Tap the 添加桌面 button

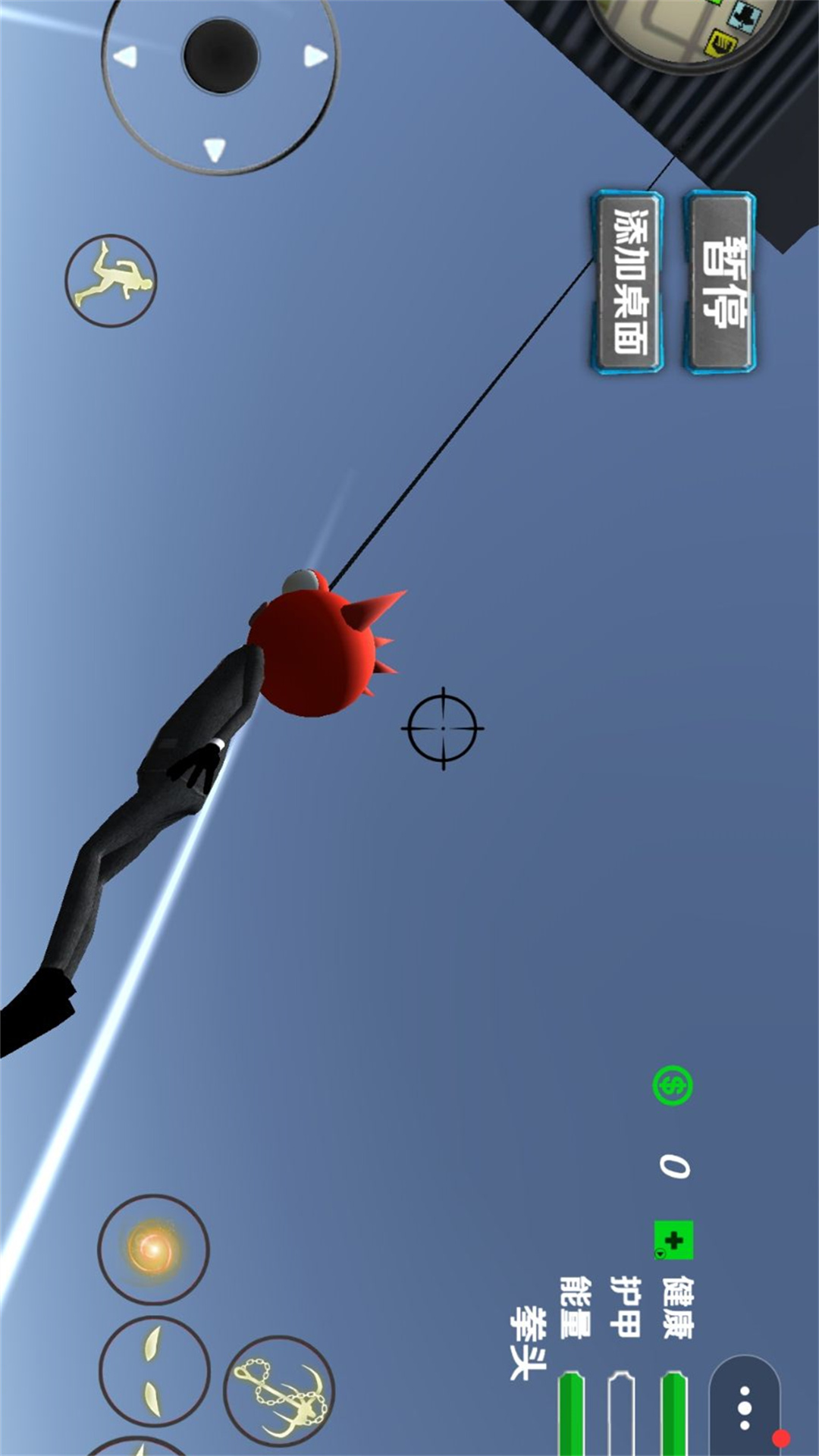tap(627, 282)
